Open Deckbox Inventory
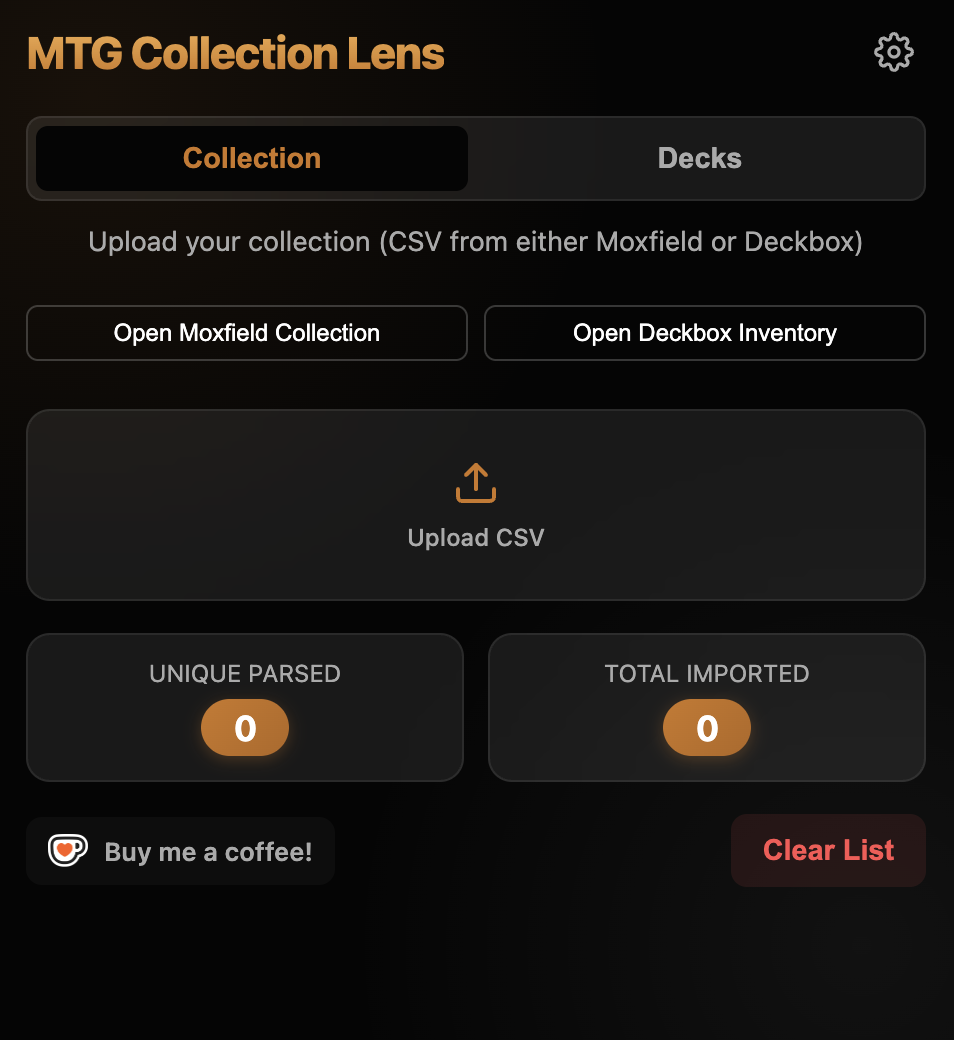 click(x=704, y=333)
